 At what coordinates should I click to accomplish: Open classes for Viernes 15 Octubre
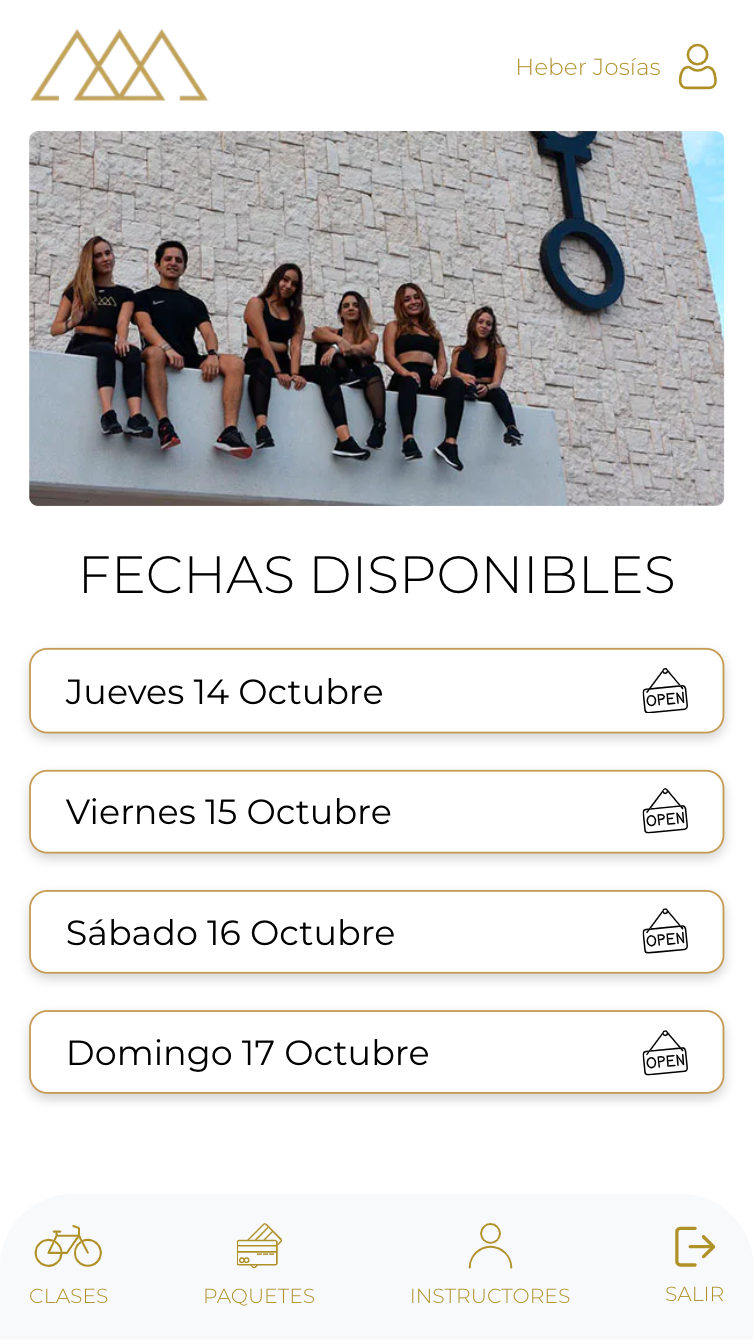click(376, 811)
